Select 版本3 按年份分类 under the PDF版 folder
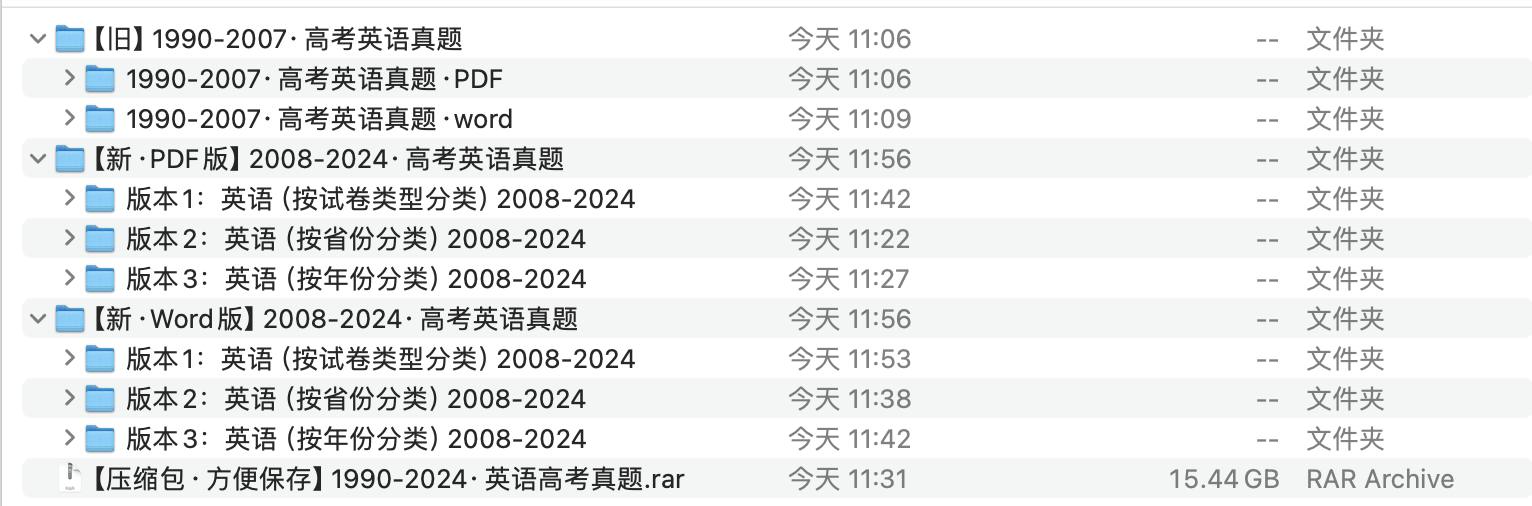Screen dimensions: 1532x506 point(355,279)
